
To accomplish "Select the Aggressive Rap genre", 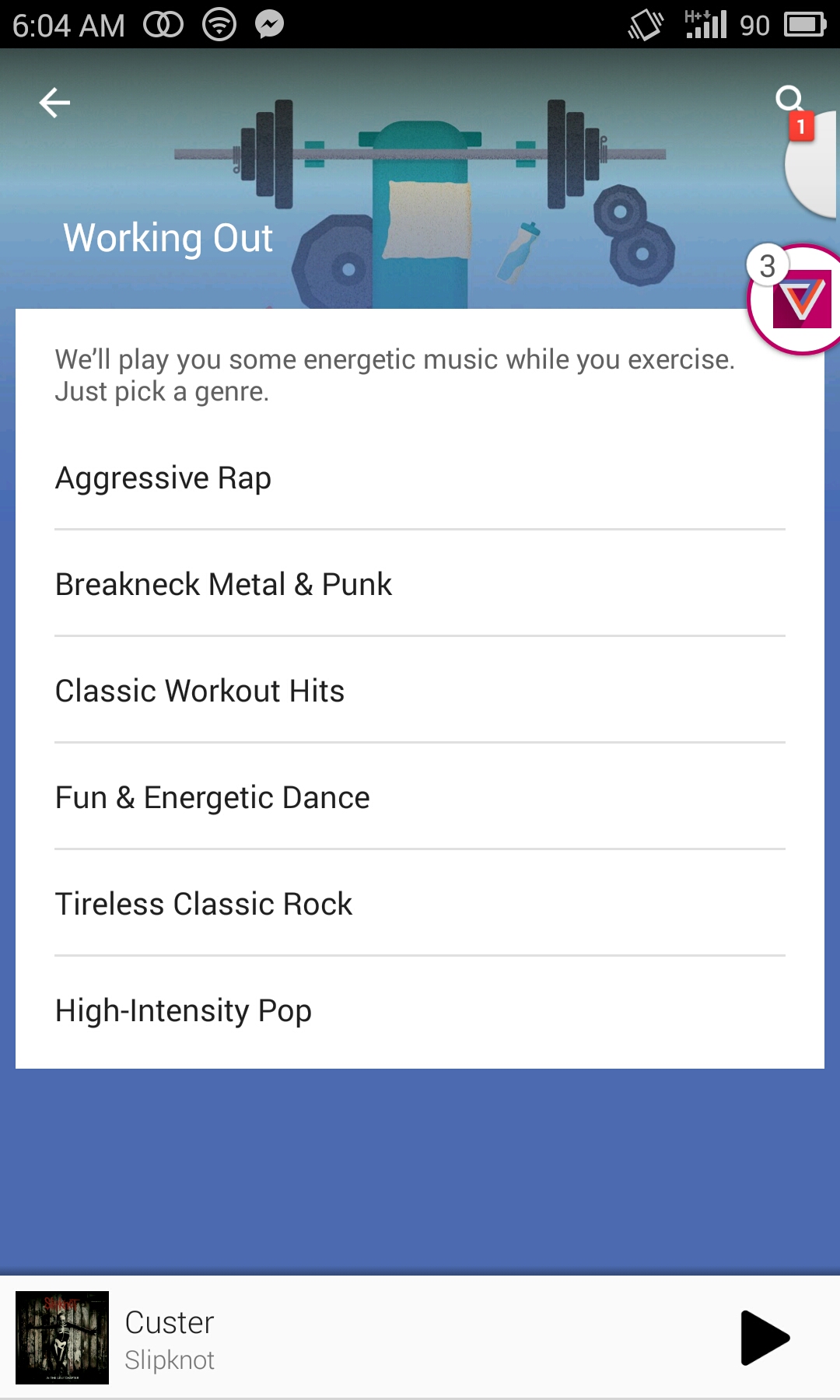I will coord(420,478).
